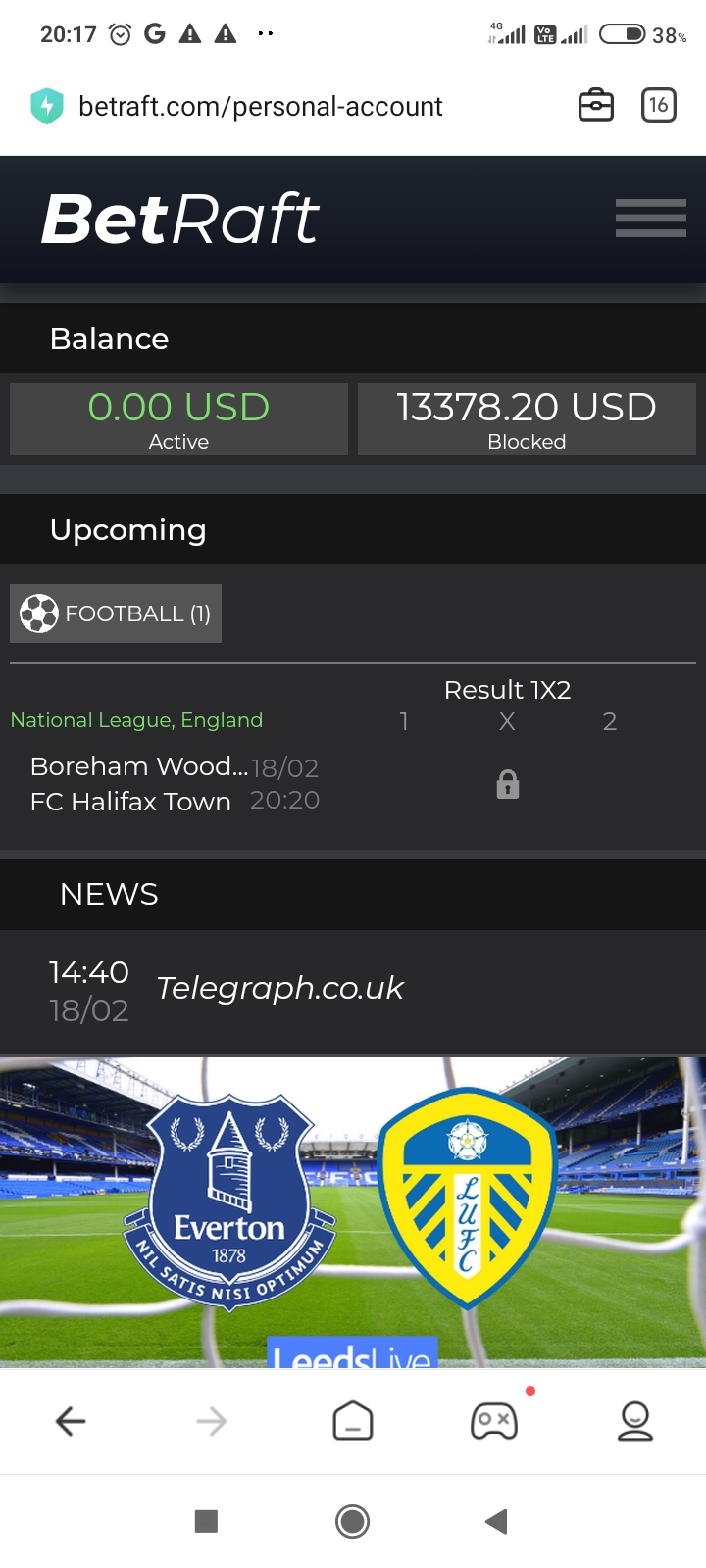Image resolution: width=706 pixels, height=1568 pixels.
Task: Tap the BetRaft logo
Action: (x=180, y=219)
